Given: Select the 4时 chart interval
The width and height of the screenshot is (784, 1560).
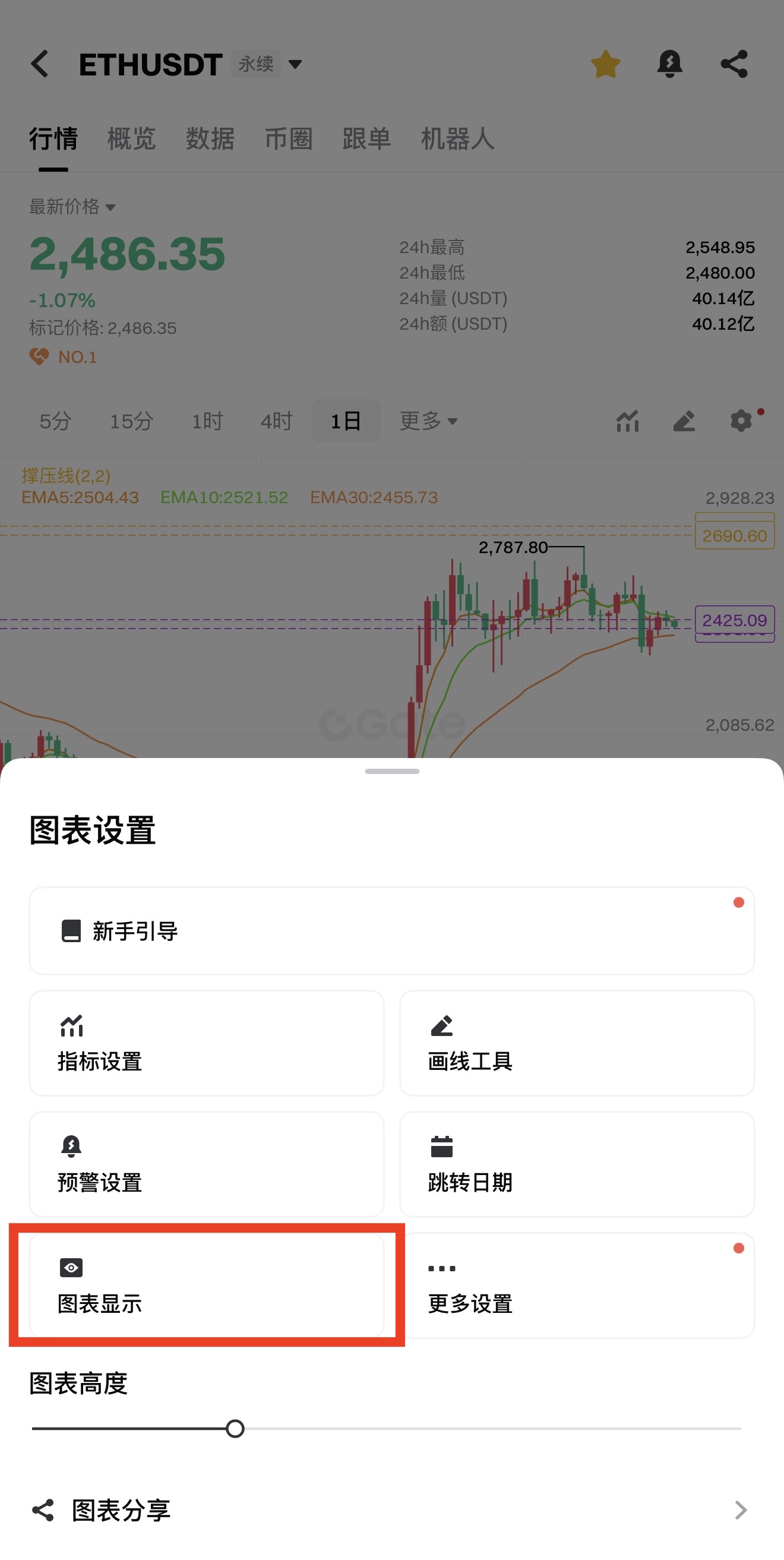Looking at the screenshot, I should (276, 421).
